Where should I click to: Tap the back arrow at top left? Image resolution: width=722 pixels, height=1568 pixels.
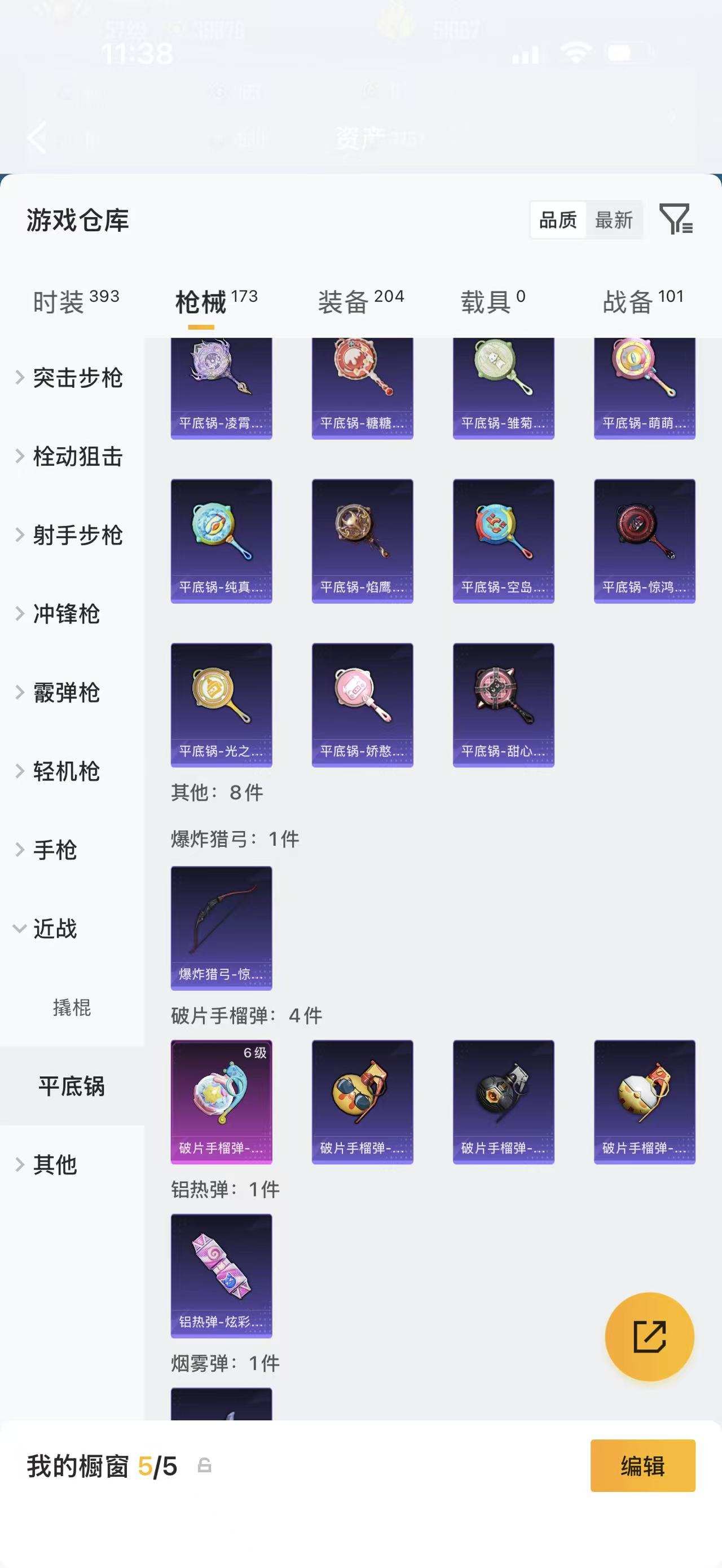37,138
